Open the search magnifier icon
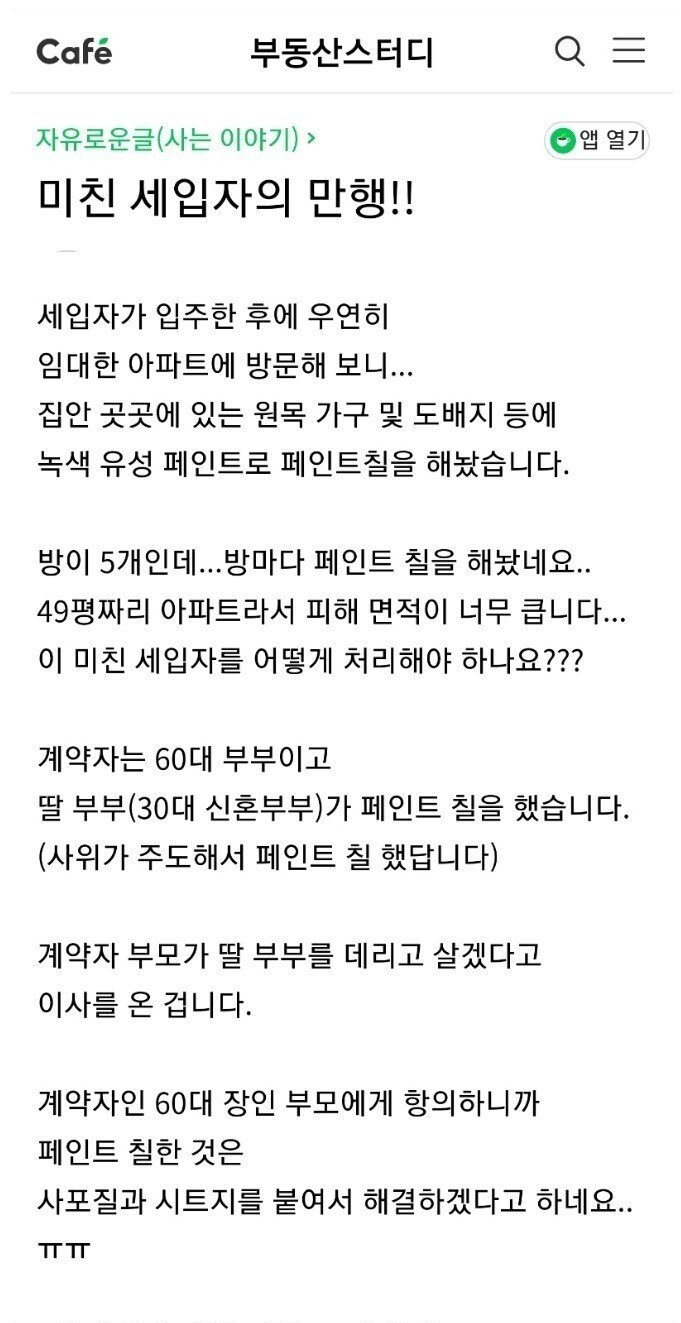Image resolution: width=681 pixels, height=1323 pixels. click(569, 51)
